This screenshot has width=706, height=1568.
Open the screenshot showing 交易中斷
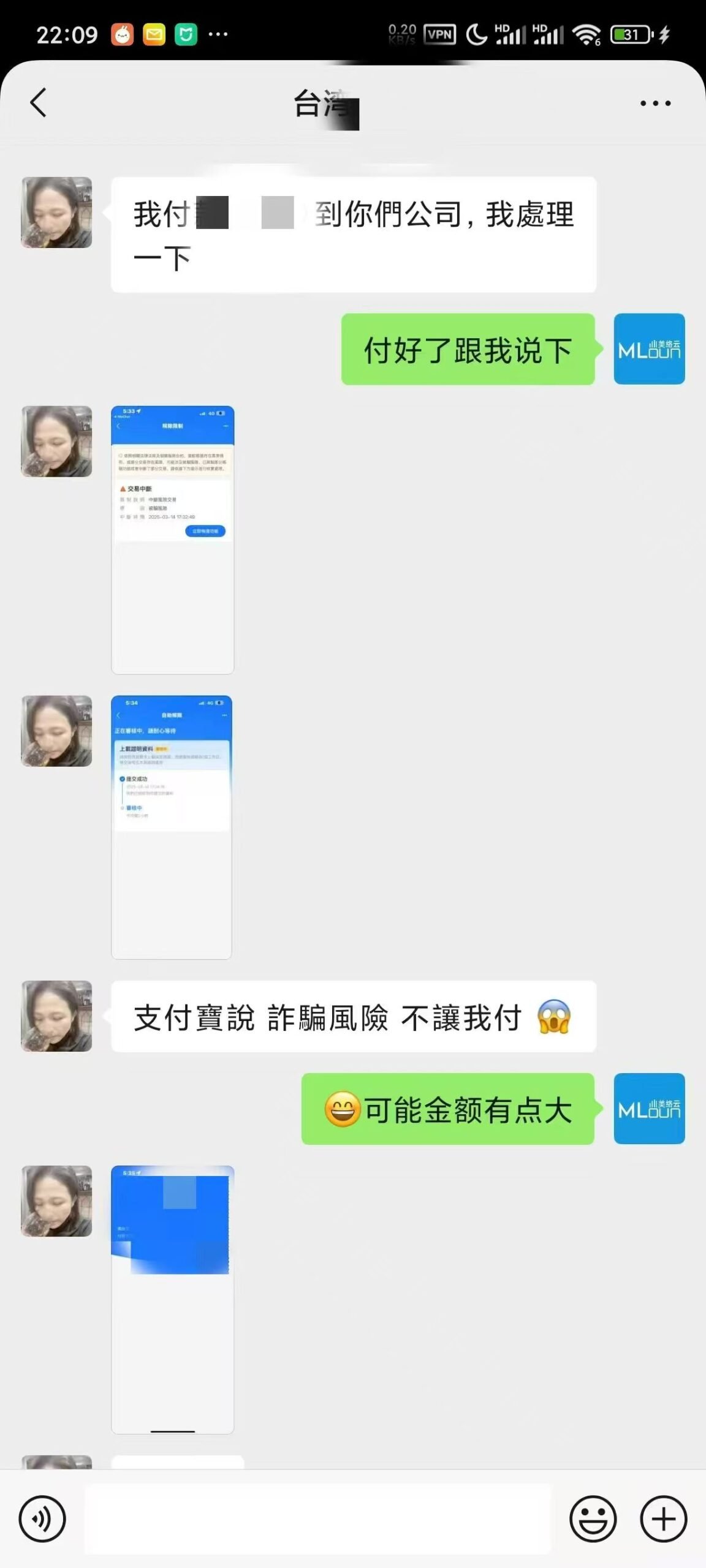point(172,539)
